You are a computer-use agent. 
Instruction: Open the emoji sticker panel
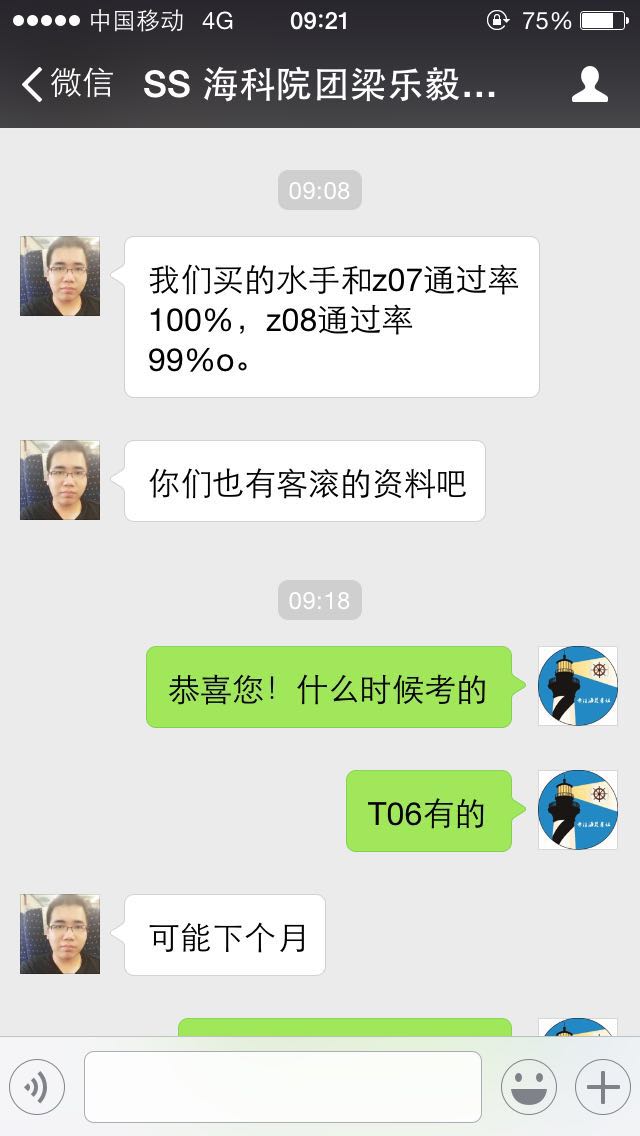[x=528, y=1087]
